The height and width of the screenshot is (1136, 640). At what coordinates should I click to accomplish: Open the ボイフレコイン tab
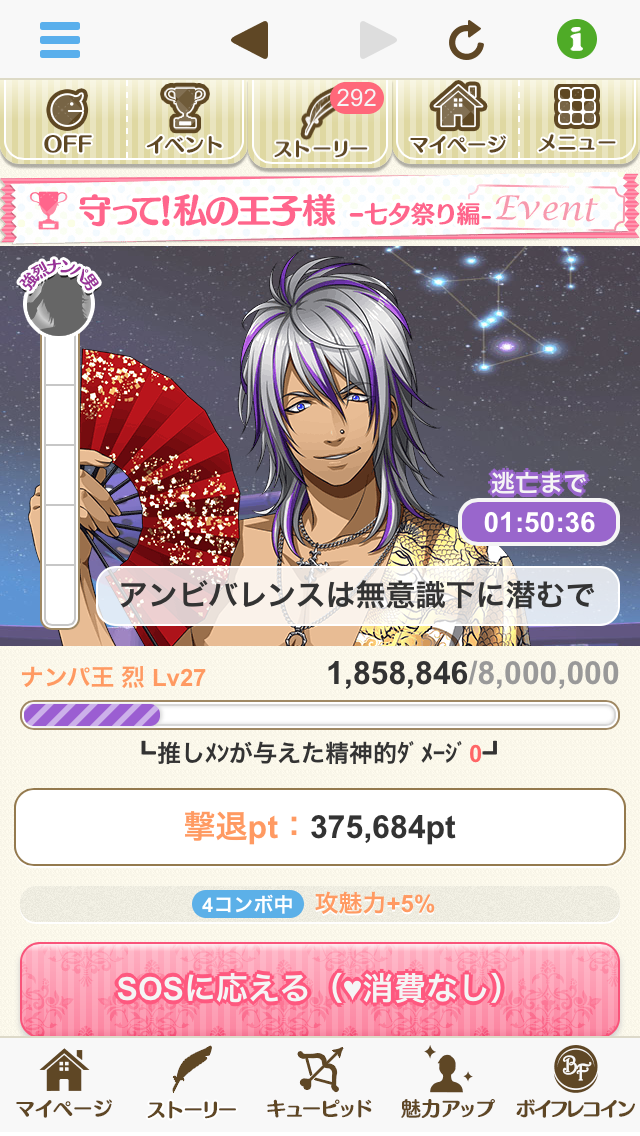(x=575, y=1086)
